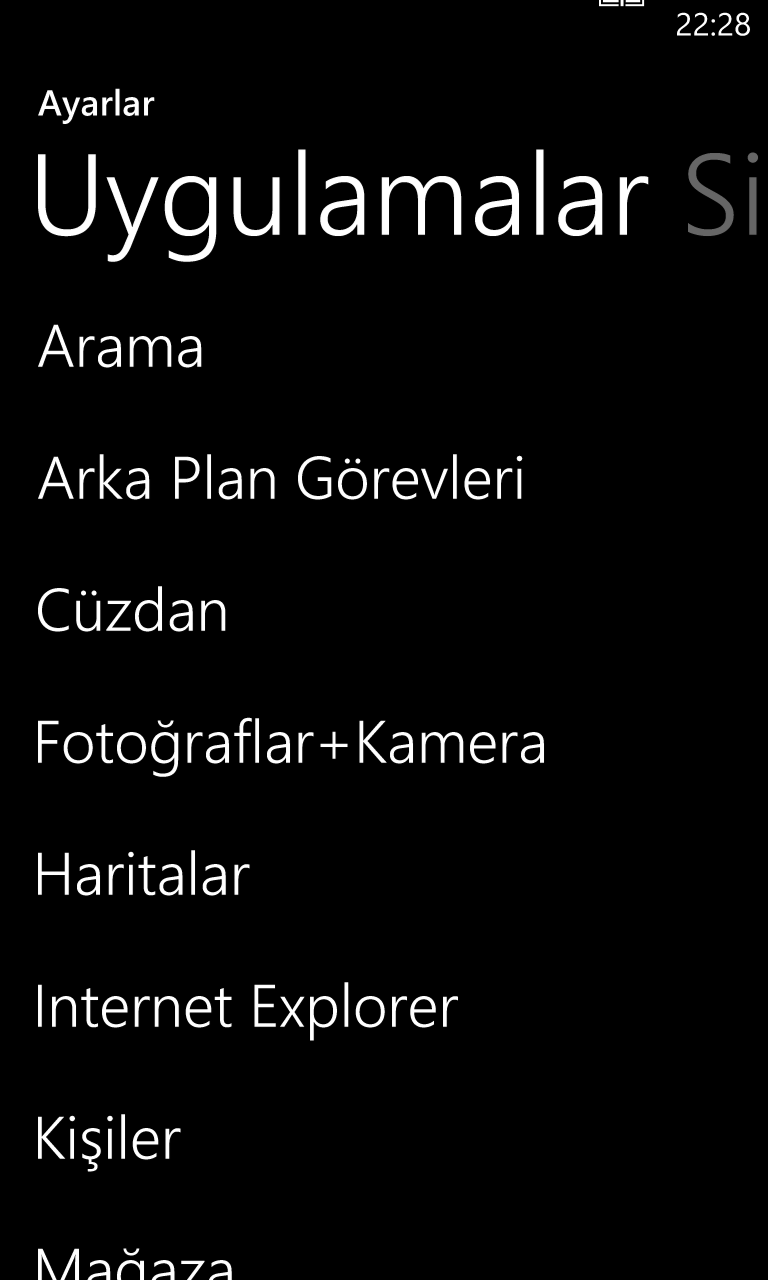Switch to the Sistem pivot tab
768x1280 pixels.
(726, 198)
